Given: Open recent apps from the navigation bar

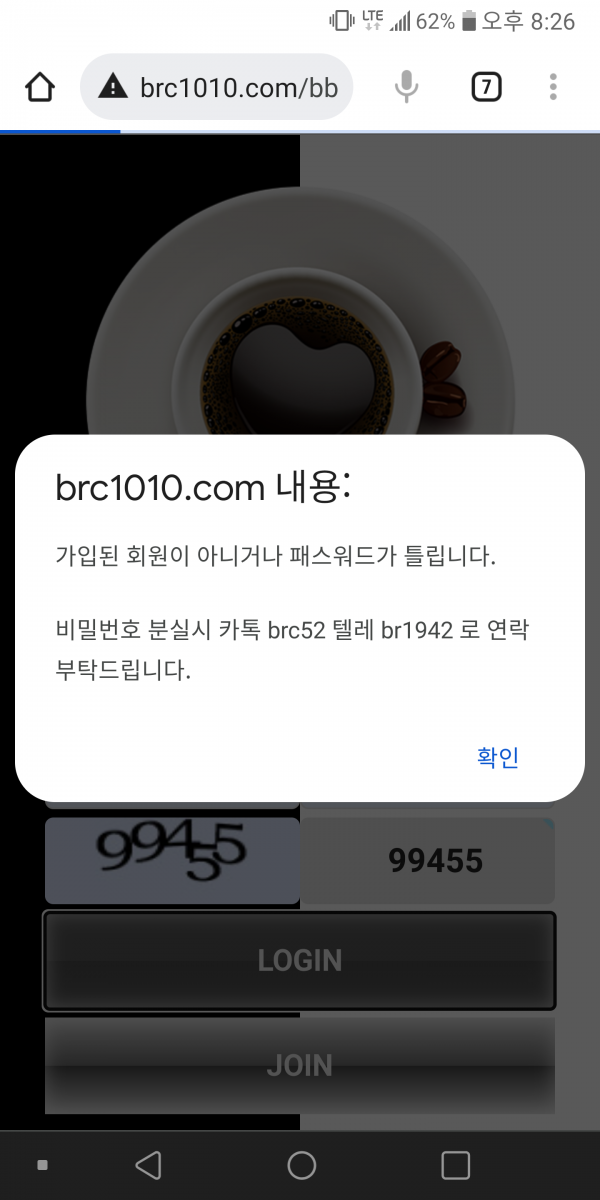Looking at the screenshot, I should pyautogui.click(x=455, y=1165).
